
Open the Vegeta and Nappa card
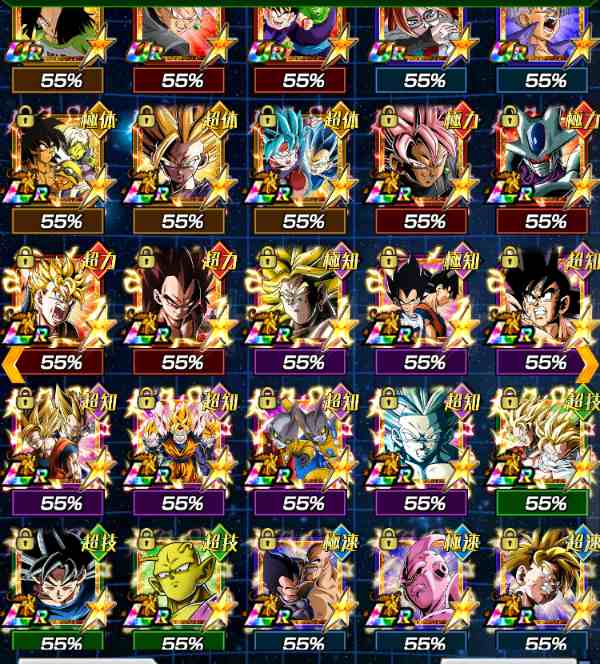[x=304, y=580]
